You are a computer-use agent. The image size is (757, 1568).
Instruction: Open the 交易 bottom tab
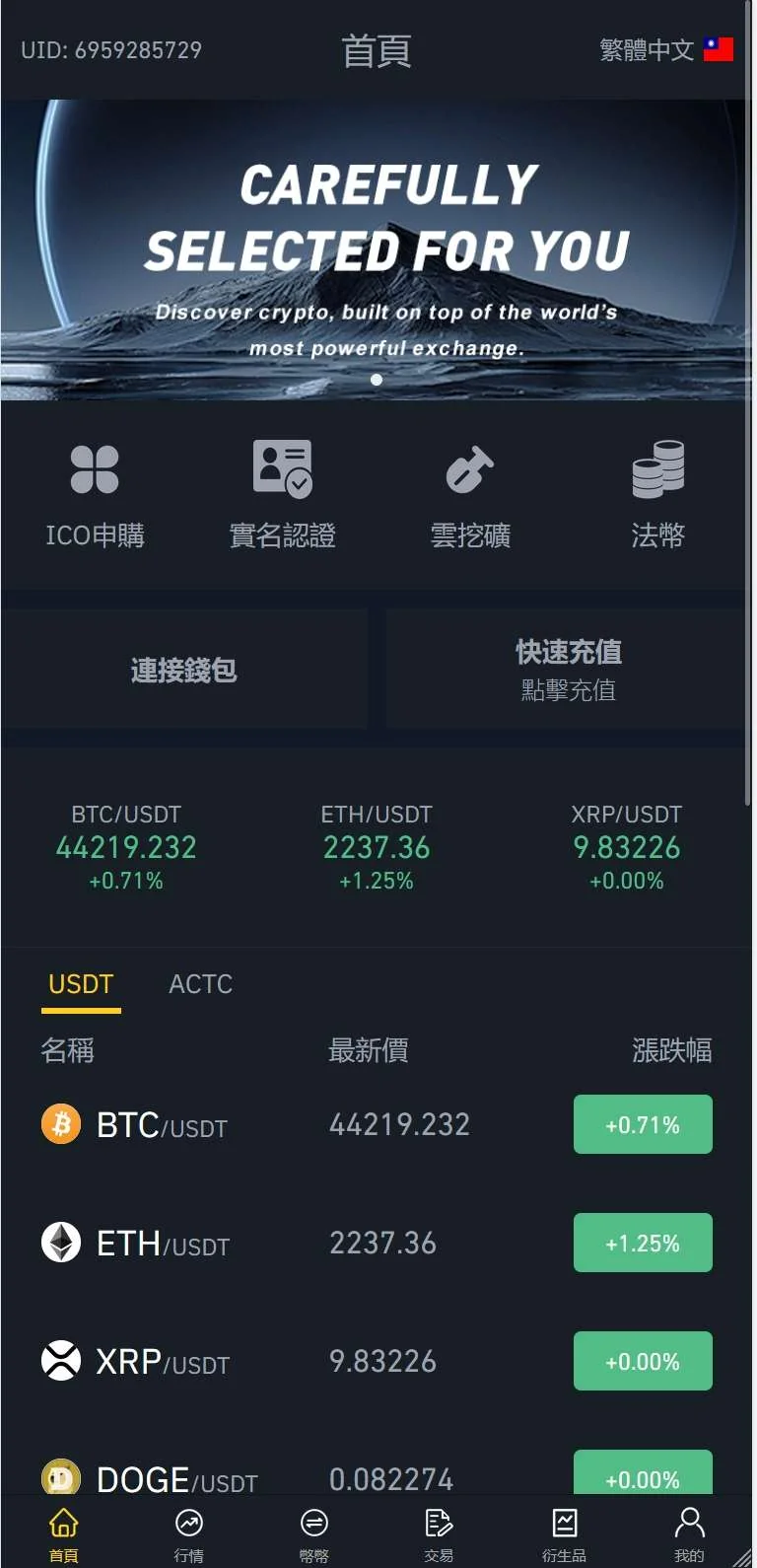[439, 1533]
